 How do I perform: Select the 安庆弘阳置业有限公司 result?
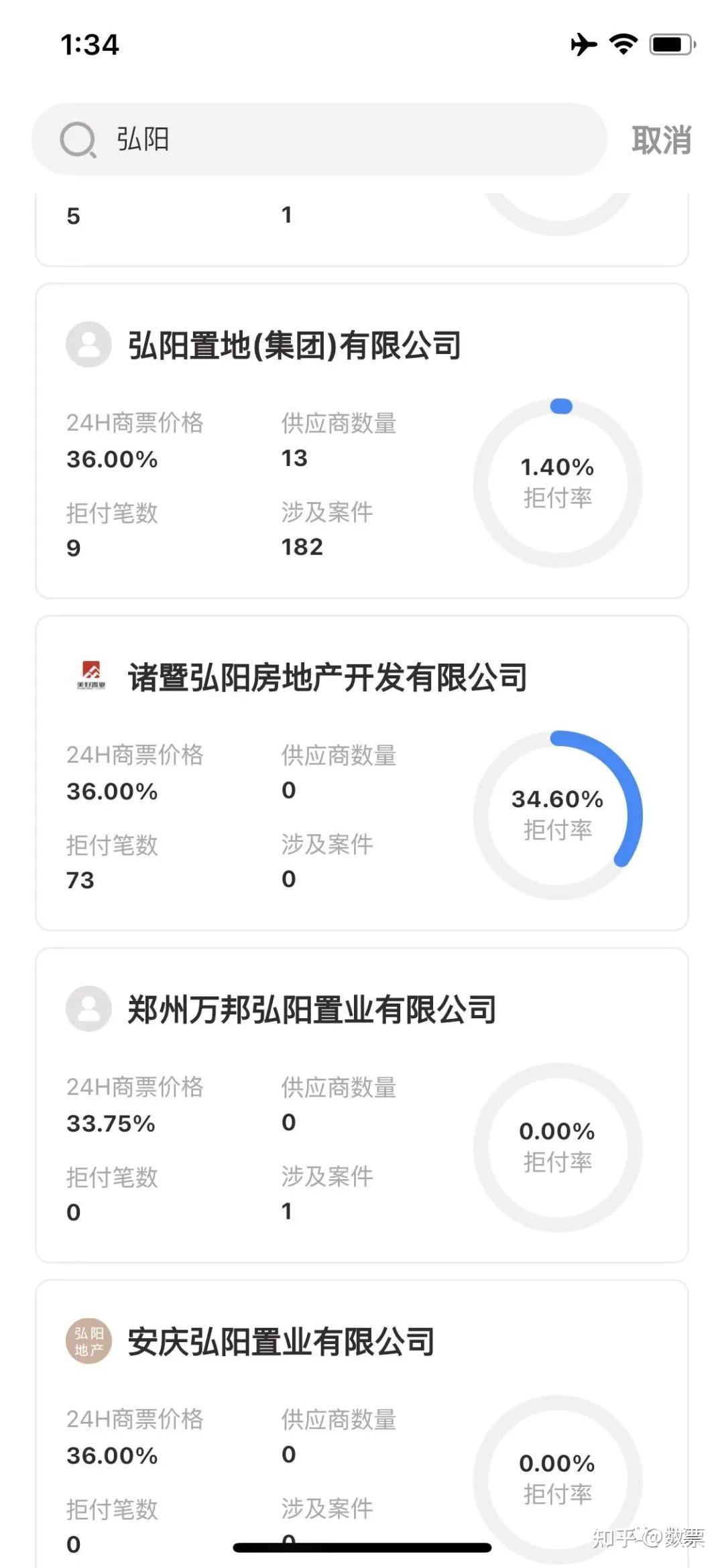[x=362, y=1424]
